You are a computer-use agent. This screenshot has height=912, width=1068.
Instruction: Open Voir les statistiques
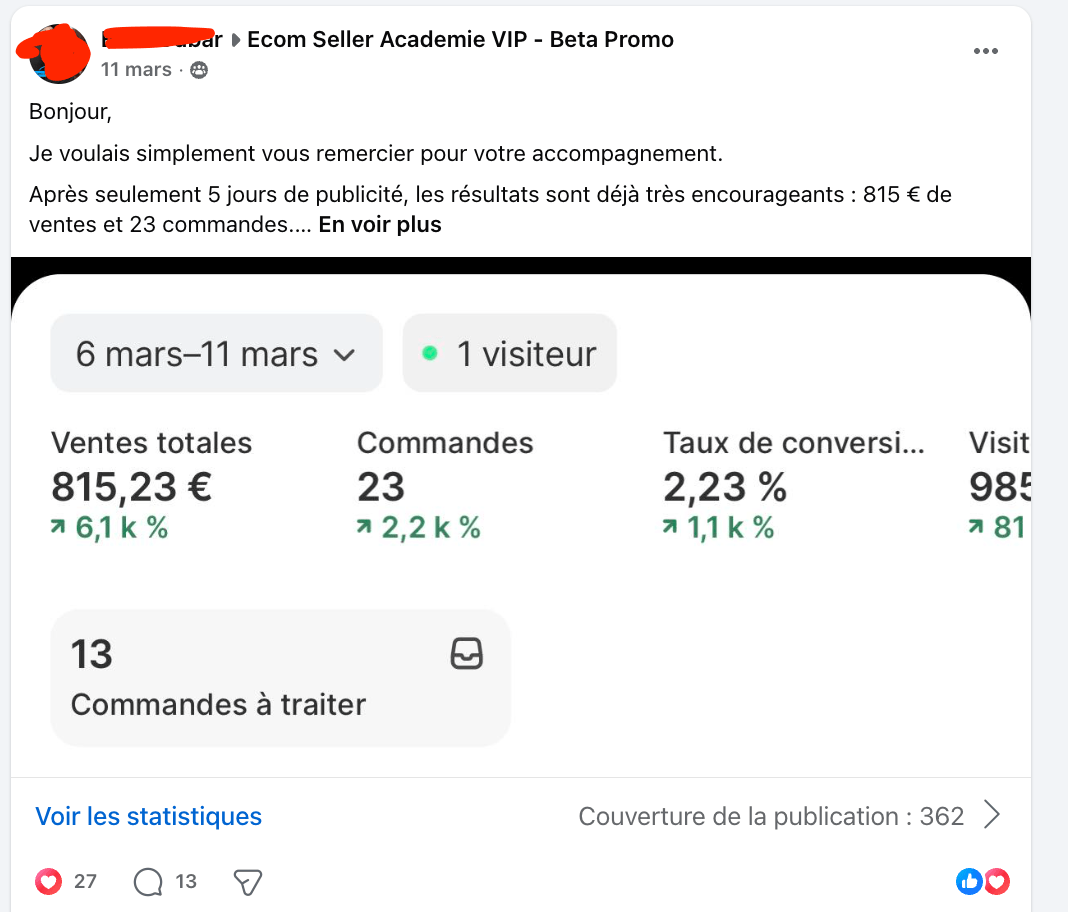149,816
